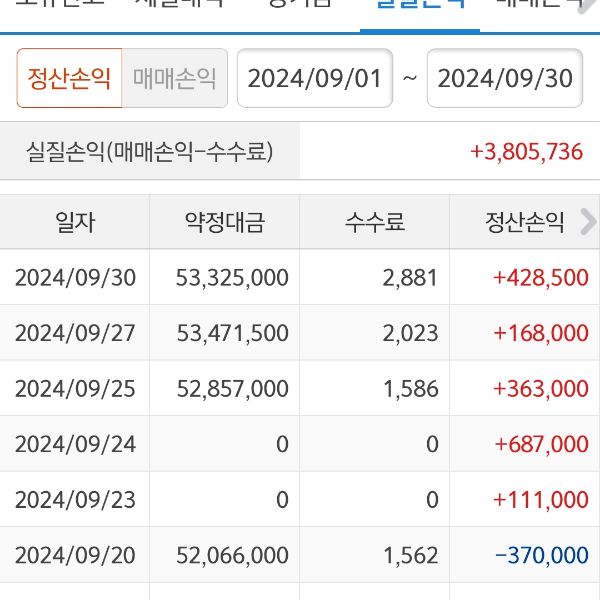Tap the arrow beside 정산손익 column header
The image size is (600, 600).
click(x=587, y=222)
